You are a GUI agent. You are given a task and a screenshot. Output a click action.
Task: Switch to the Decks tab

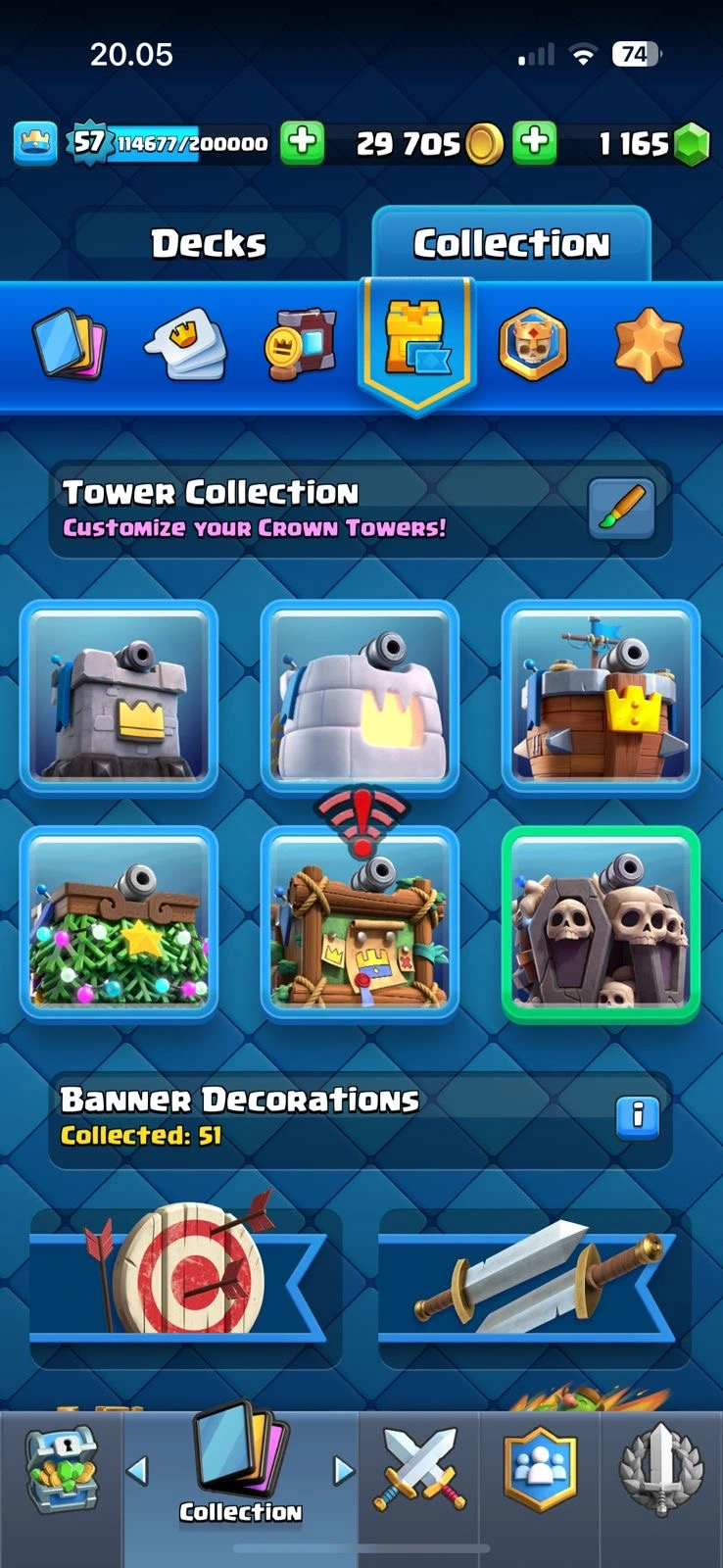(x=208, y=243)
